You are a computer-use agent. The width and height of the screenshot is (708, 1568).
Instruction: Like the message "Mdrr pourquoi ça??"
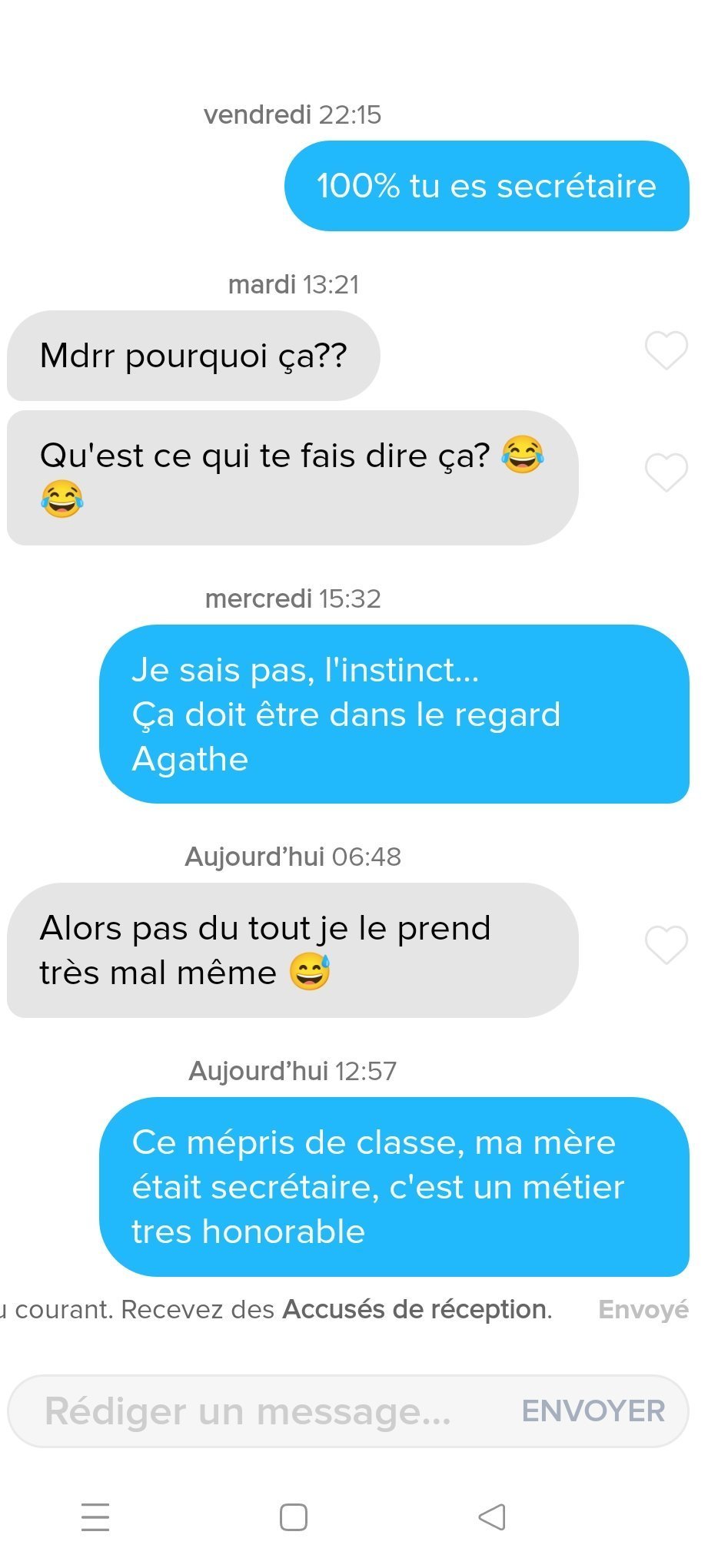pyautogui.click(x=666, y=350)
